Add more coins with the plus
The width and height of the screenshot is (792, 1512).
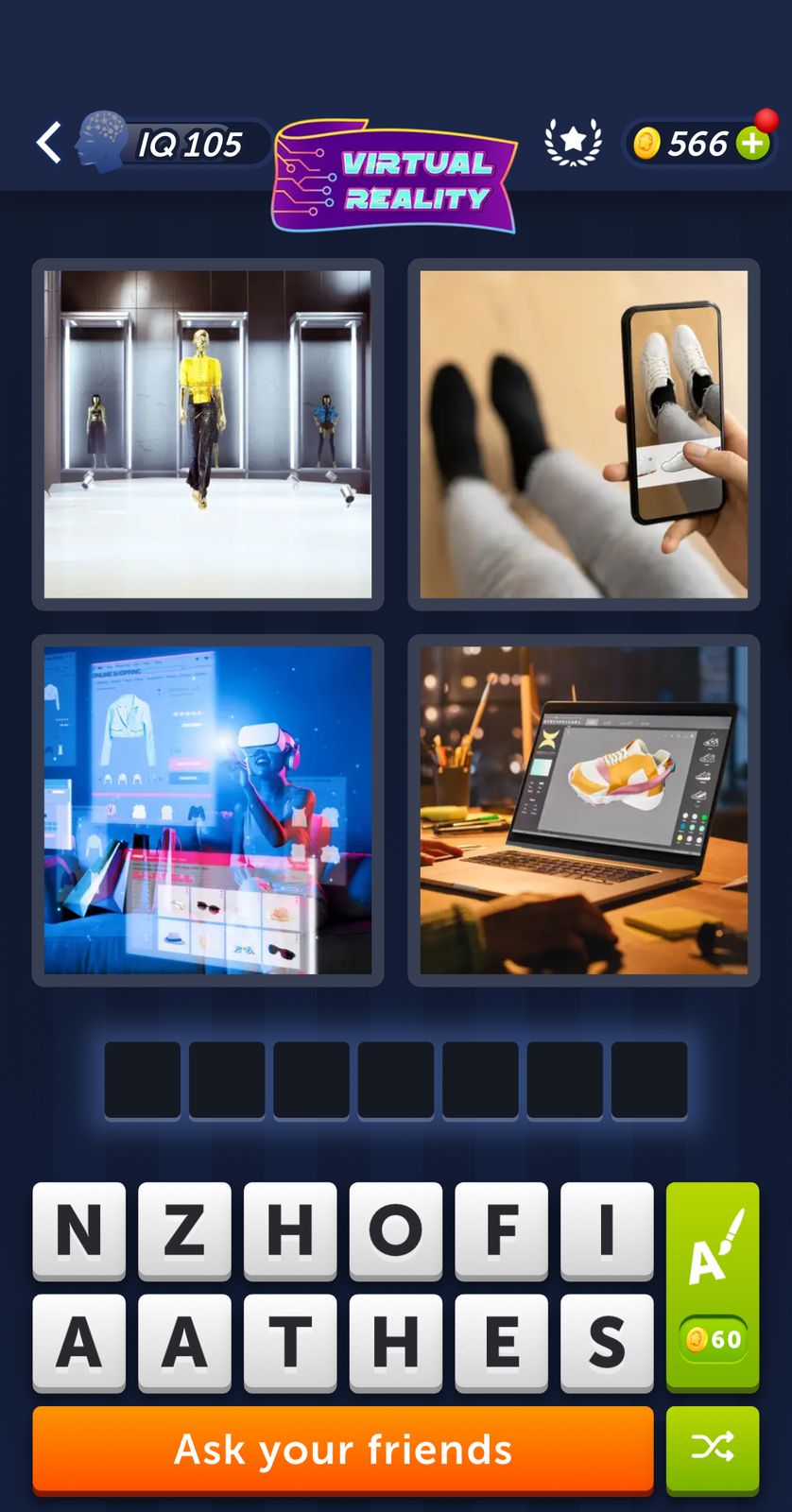[x=753, y=144]
